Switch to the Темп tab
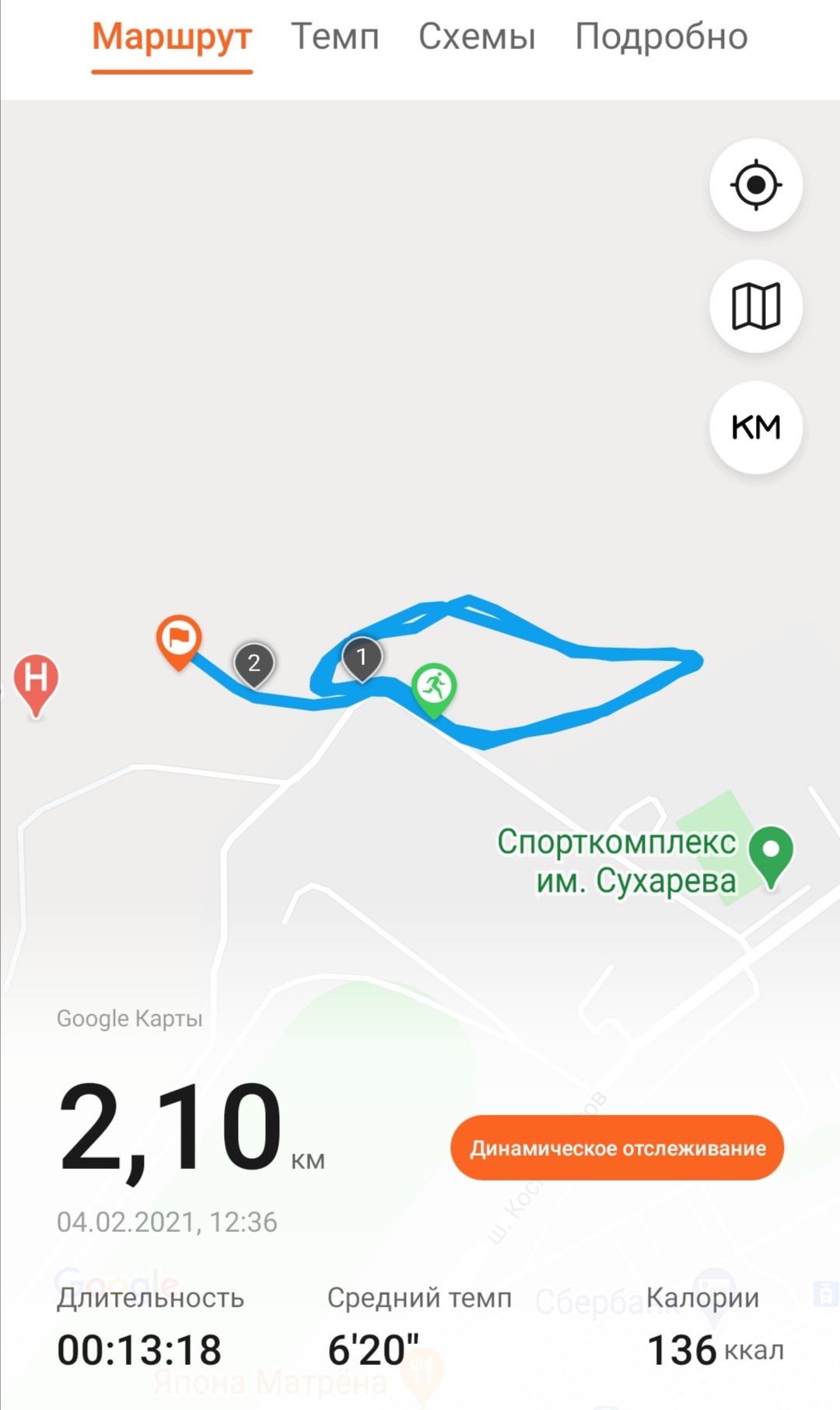The height and width of the screenshot is (1410, 840). click(x=334, y=37)
